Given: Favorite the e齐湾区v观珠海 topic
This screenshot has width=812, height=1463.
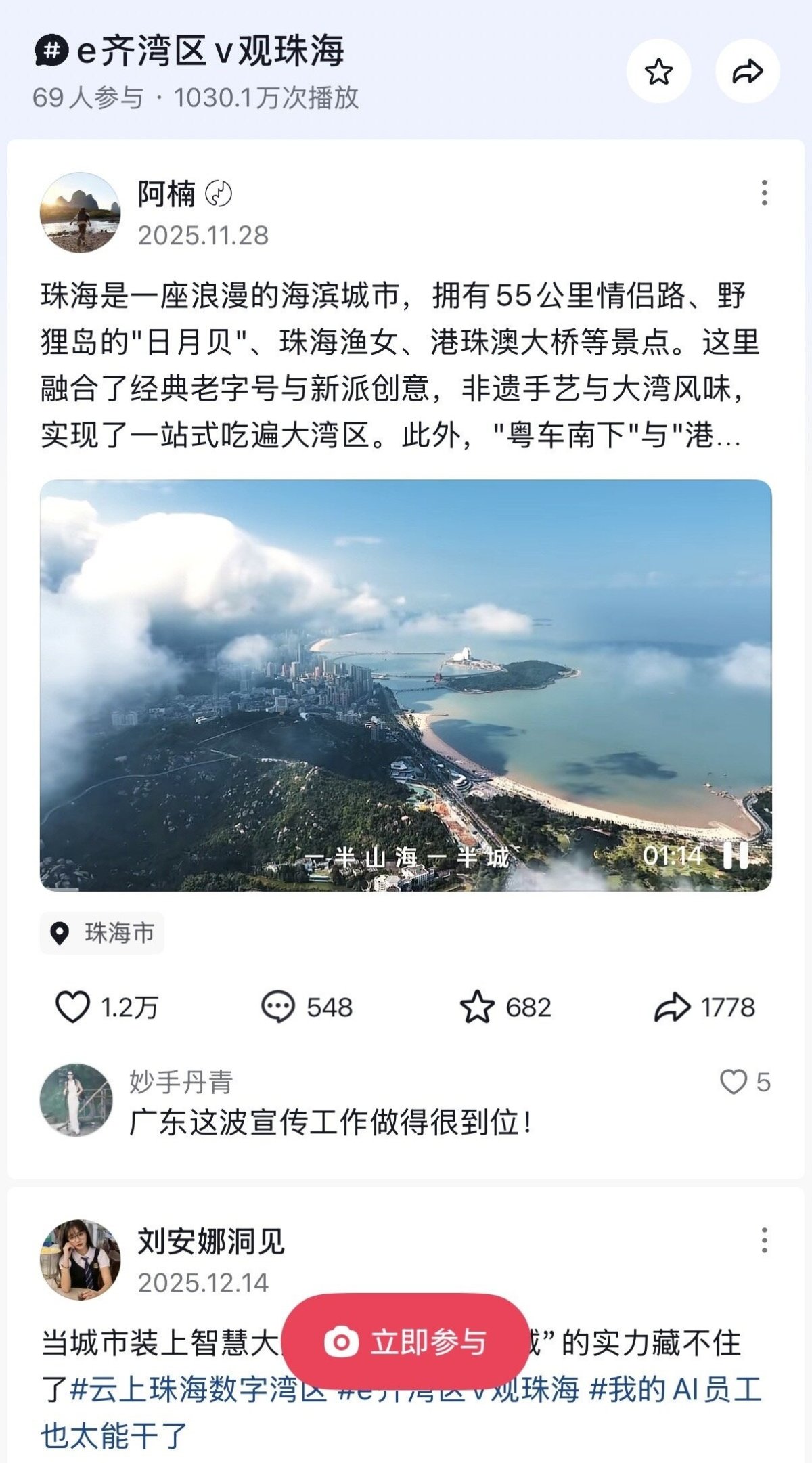Looking at the screenshot, I should coord(658,71).
